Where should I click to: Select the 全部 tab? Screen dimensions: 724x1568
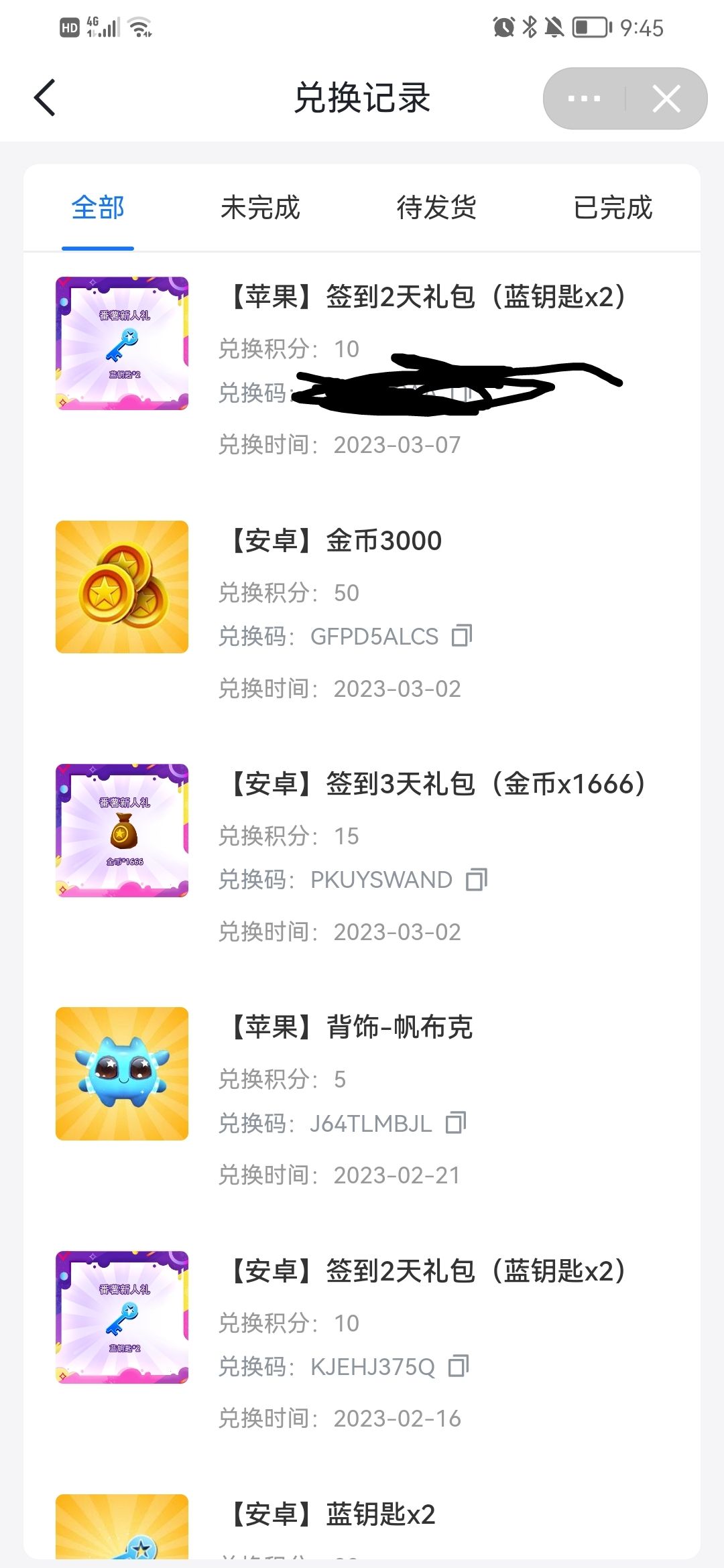tap(98, 208)
